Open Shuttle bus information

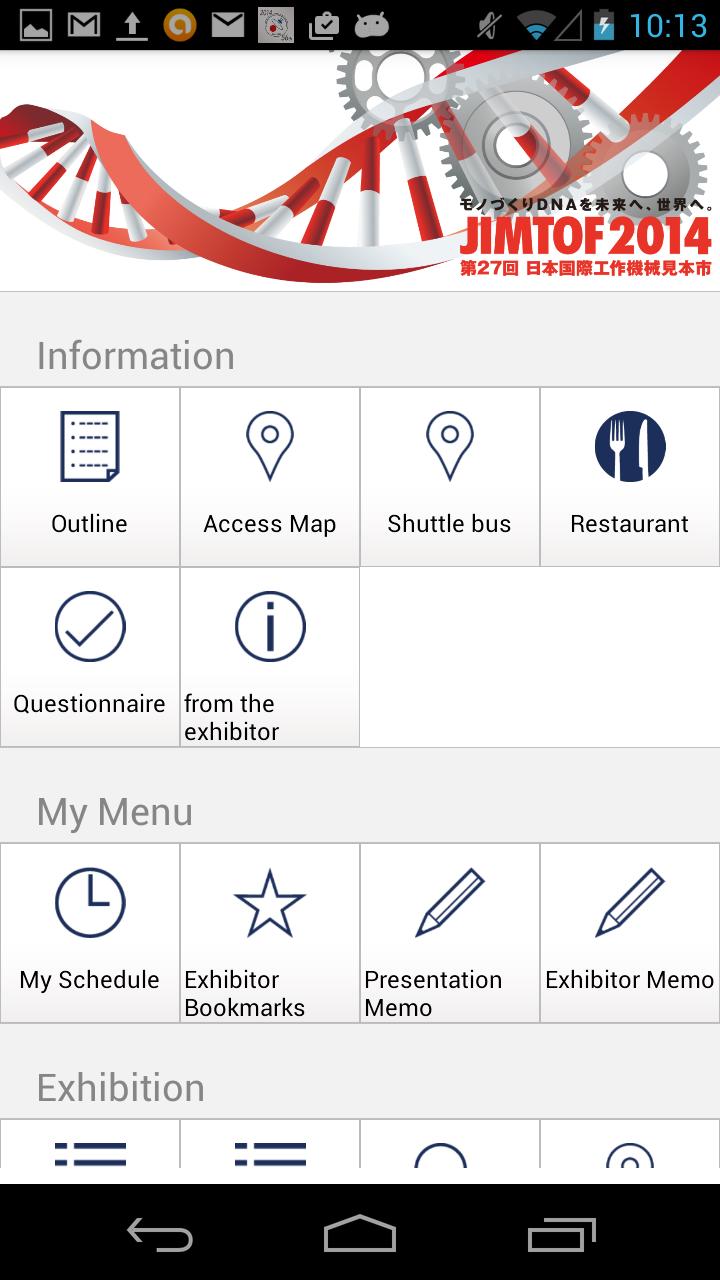450,477
